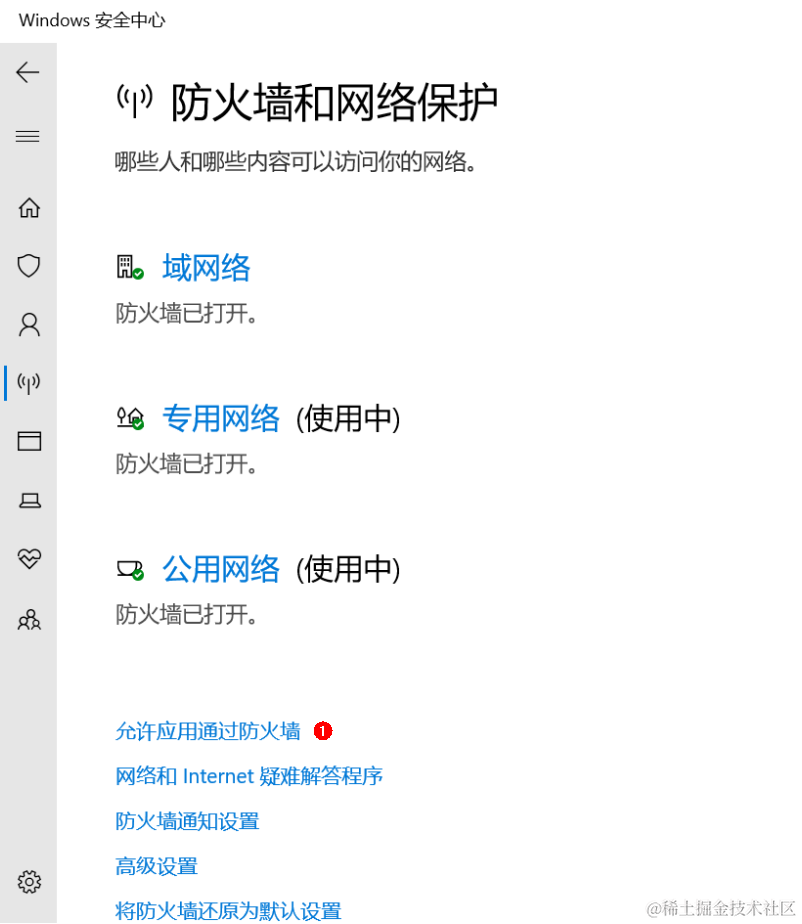The height and width of the screenshot is (924, 802).
Task: Click the 专用网络 house icon
Action: 127,418
